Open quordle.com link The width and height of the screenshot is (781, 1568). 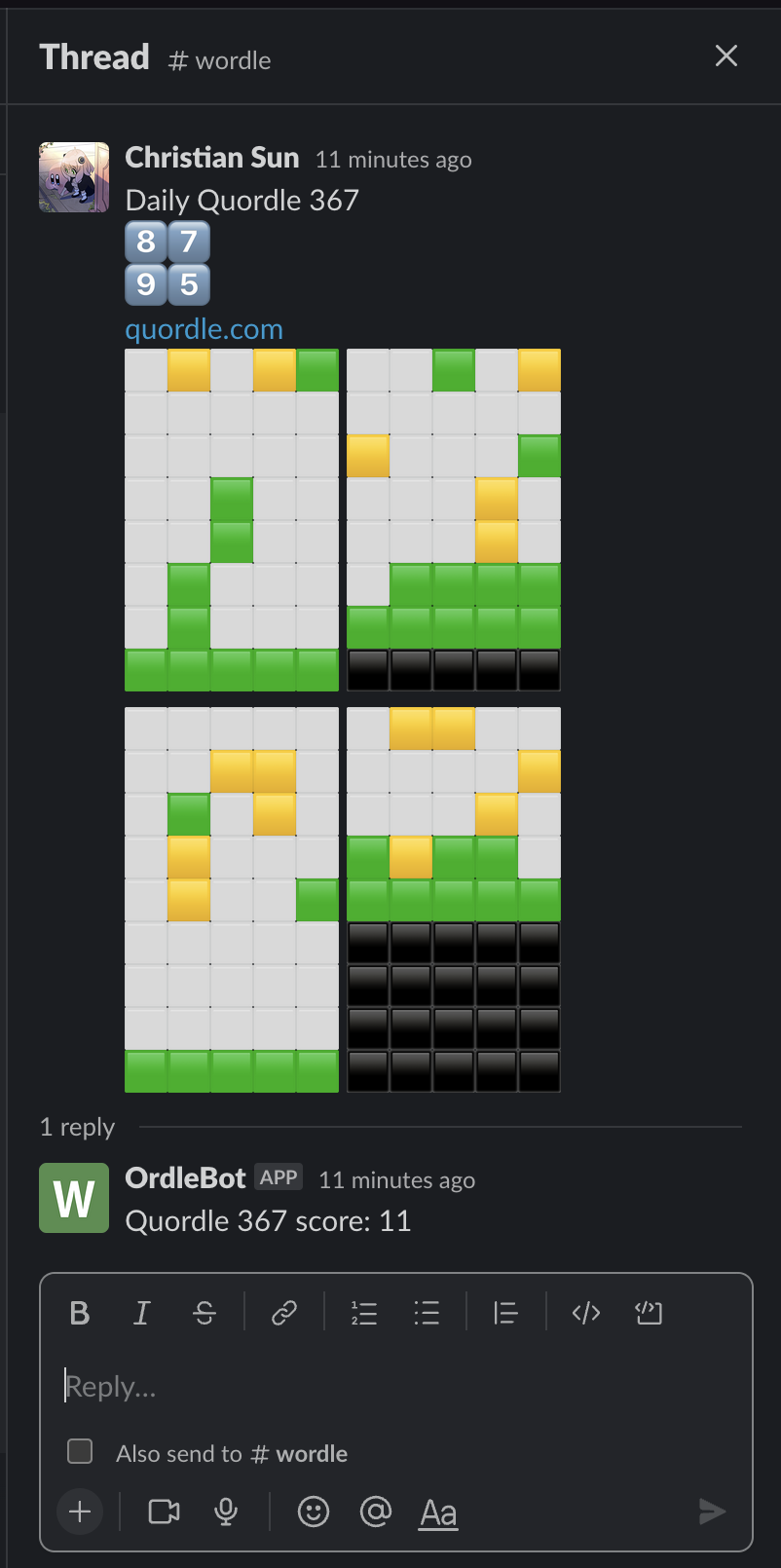[204, 329]
